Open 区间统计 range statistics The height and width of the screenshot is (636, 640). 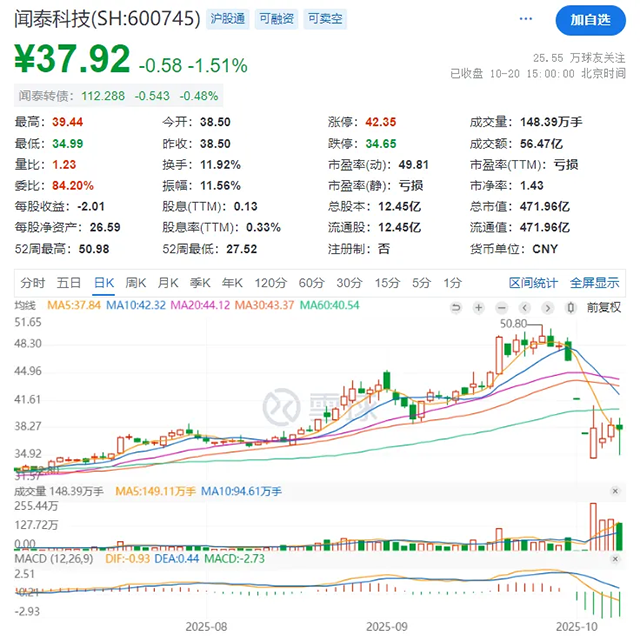pos(534,283)
